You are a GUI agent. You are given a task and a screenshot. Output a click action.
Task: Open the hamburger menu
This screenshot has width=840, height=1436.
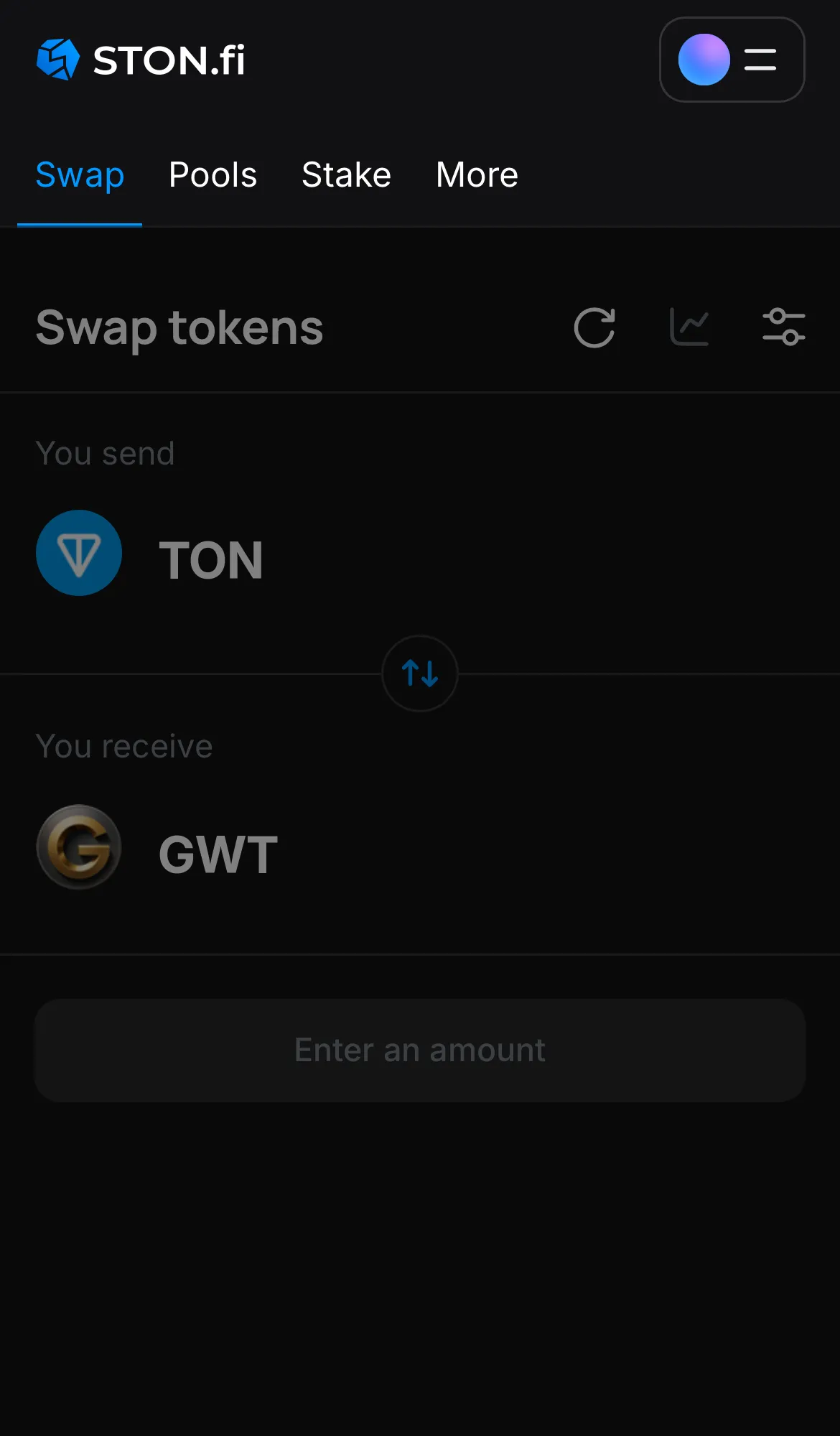pos(760,60)
